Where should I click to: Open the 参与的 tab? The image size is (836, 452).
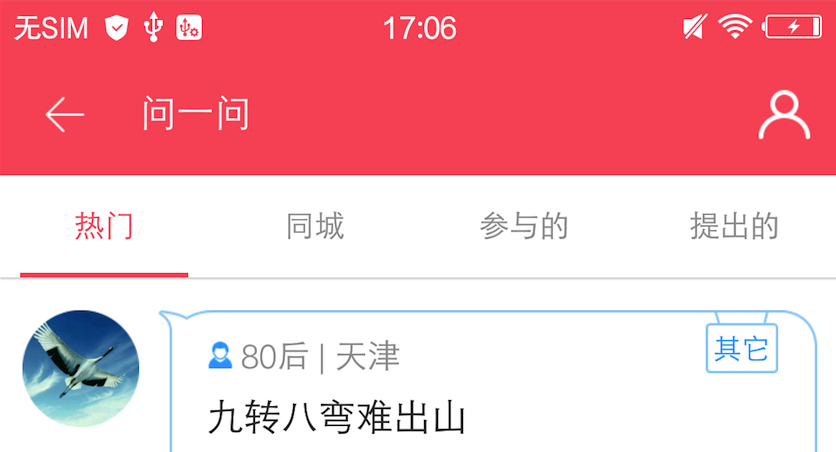[524, 227]
